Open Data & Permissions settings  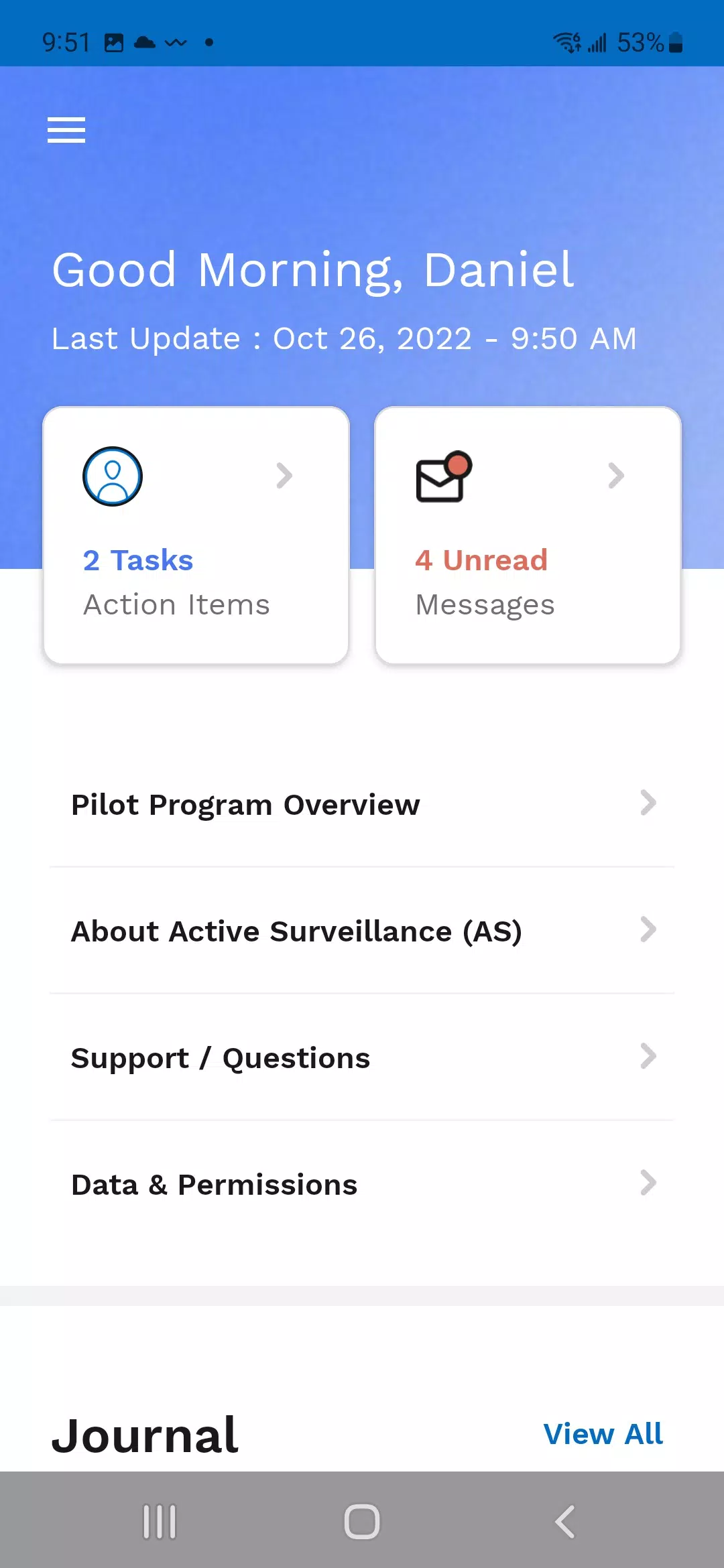point(362,1184)
